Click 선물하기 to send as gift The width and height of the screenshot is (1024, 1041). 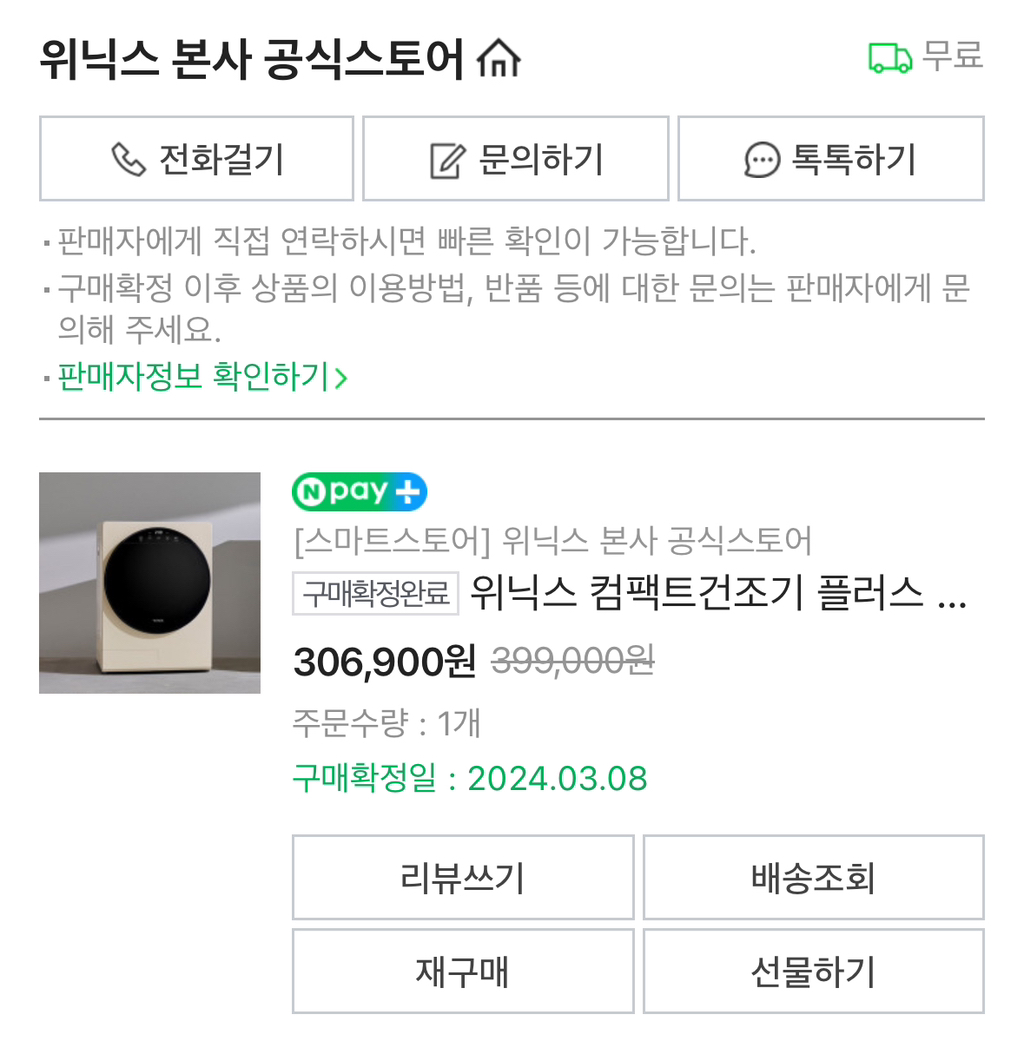point(813,970)
